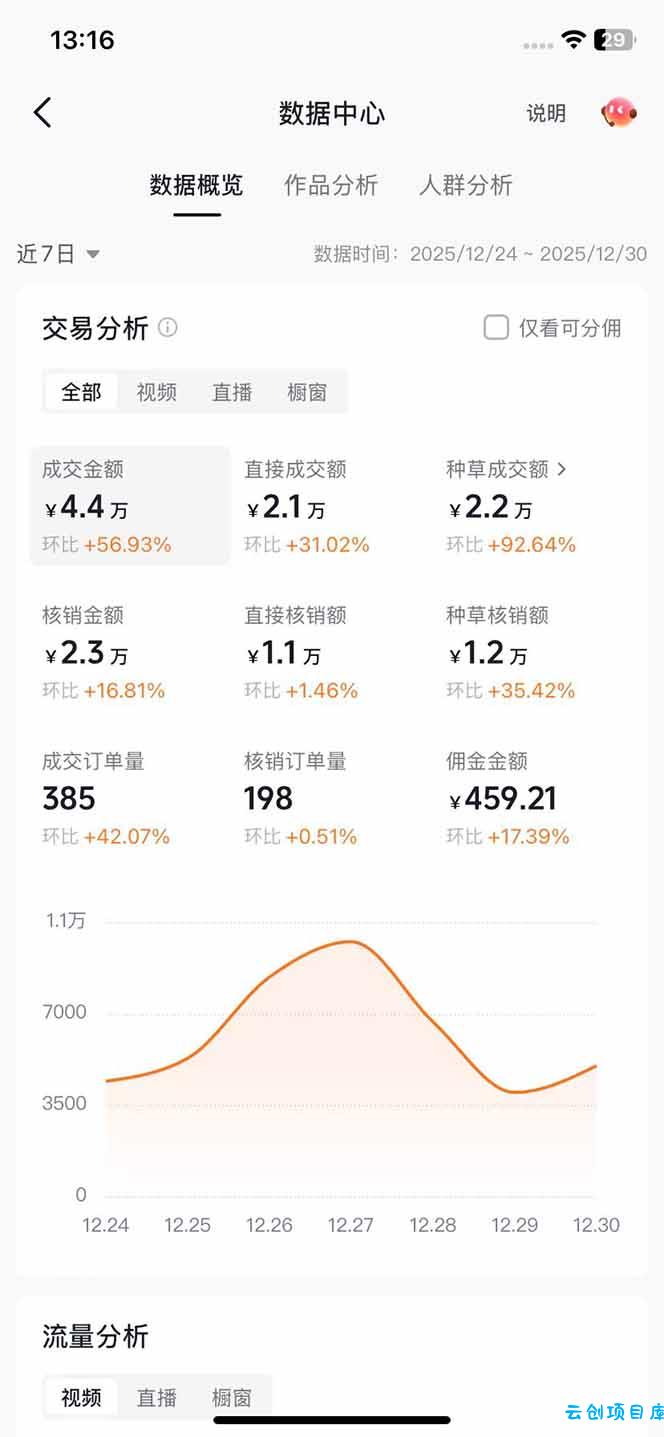Open the 近7日 date range dropdown

click(58, 254)
